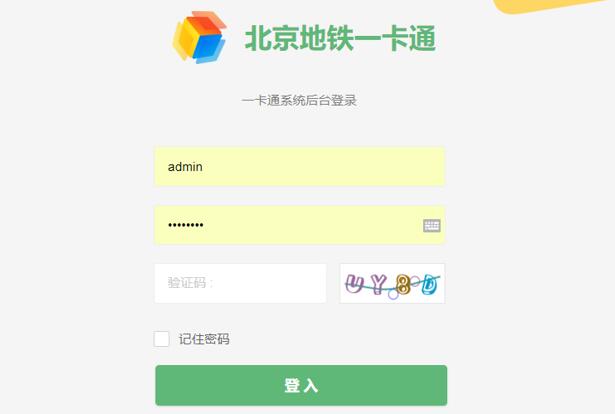The height and width of the screenshot is (414, 615).
Task: Check the 记住密码 remember password box
Action: (162, 339)
